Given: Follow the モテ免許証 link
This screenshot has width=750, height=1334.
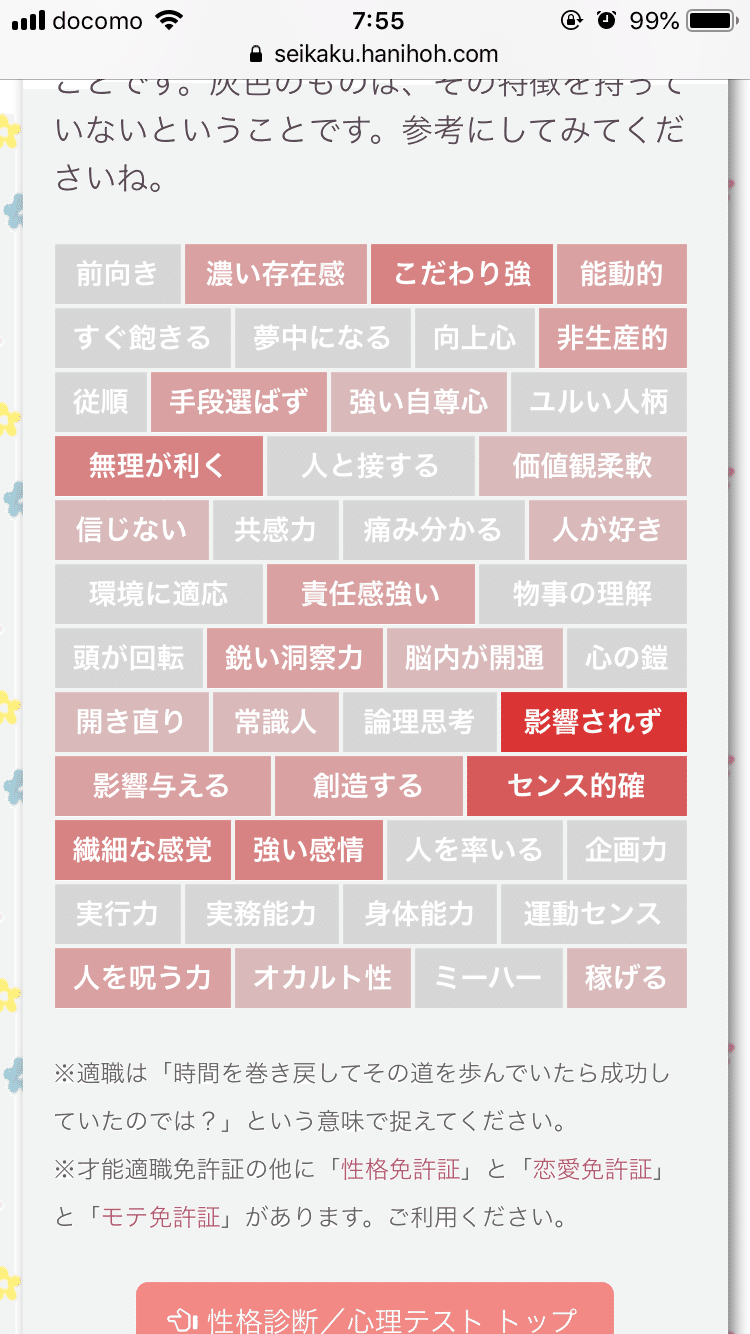Looking at the screenshot, I should (160, 1217).
